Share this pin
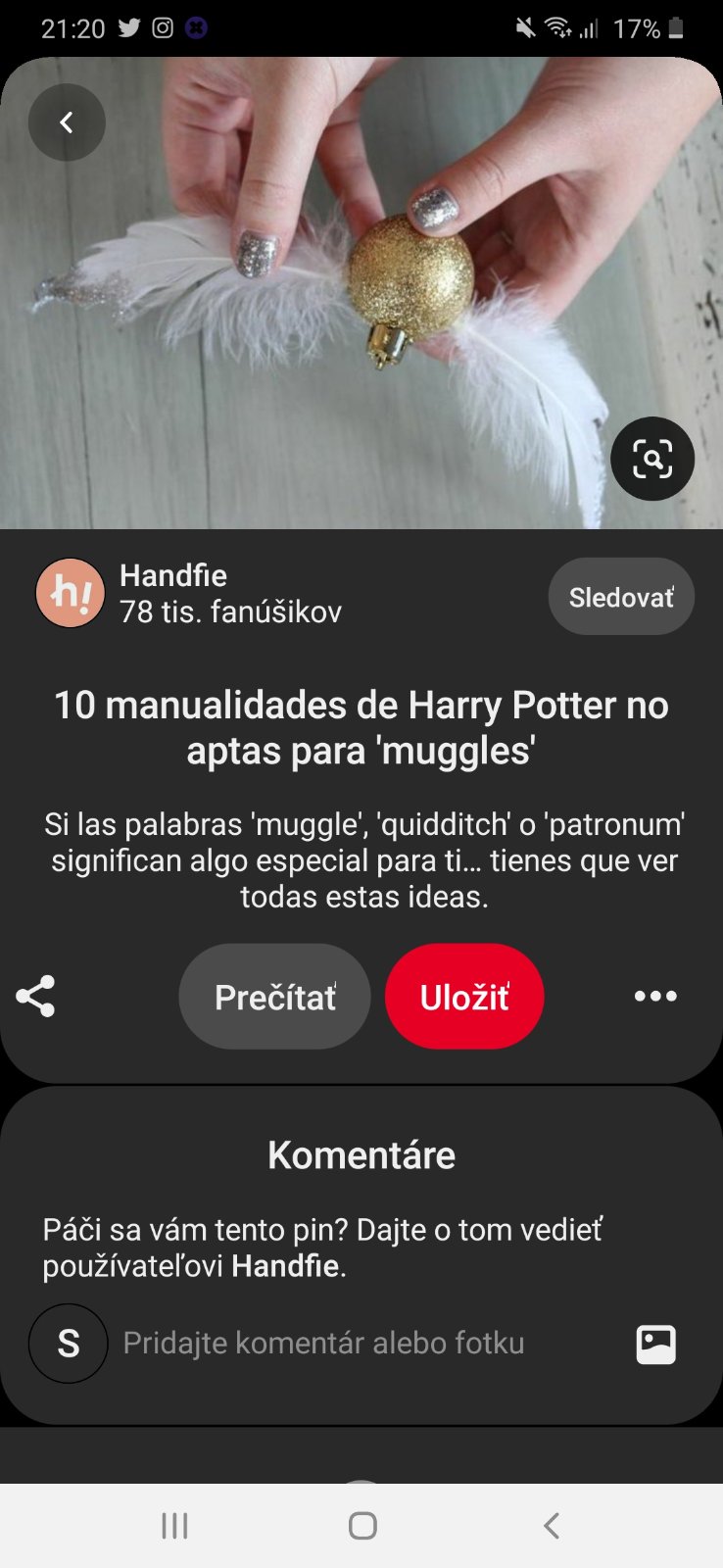This screenshot has width=723, height=1568. point(36,997)
